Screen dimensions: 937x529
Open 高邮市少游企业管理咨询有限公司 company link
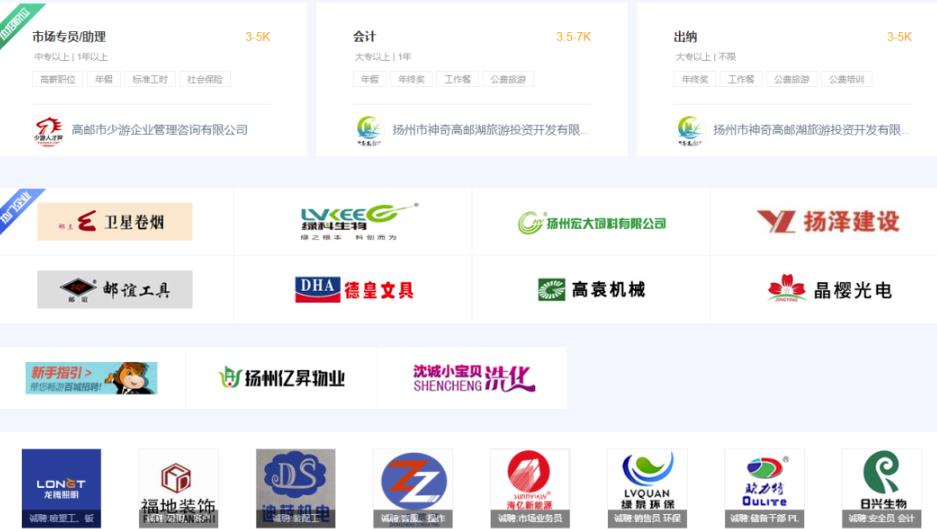point(159,130)
